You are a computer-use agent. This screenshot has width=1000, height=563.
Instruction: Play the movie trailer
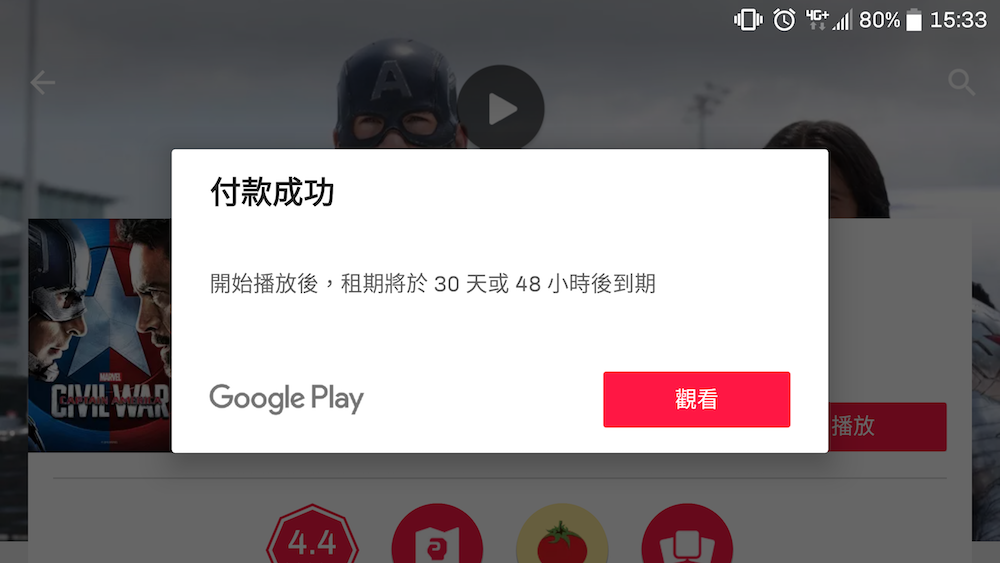pyautogui.click(x=501, y=108)
